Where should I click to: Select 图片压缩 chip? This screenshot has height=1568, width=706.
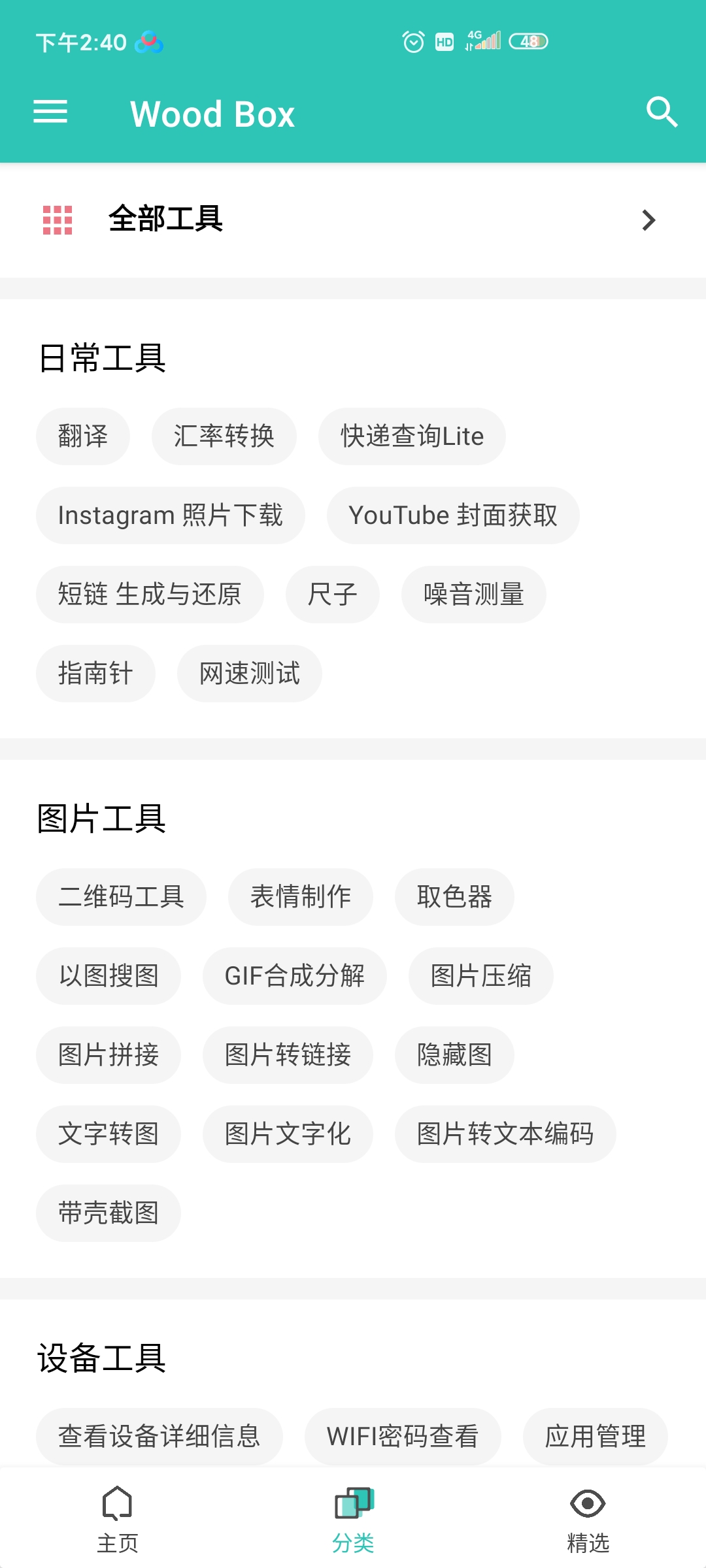coord(480,976)
